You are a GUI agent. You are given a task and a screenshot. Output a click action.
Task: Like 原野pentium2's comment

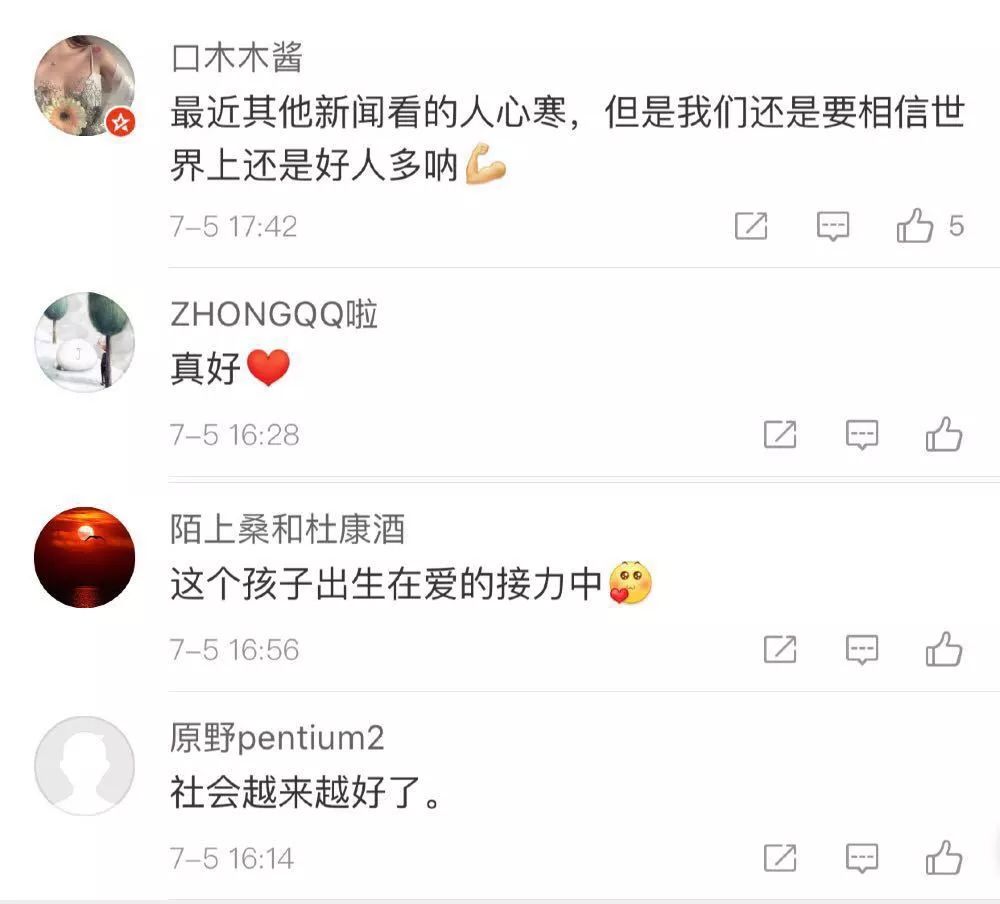(x=943, y=858)
